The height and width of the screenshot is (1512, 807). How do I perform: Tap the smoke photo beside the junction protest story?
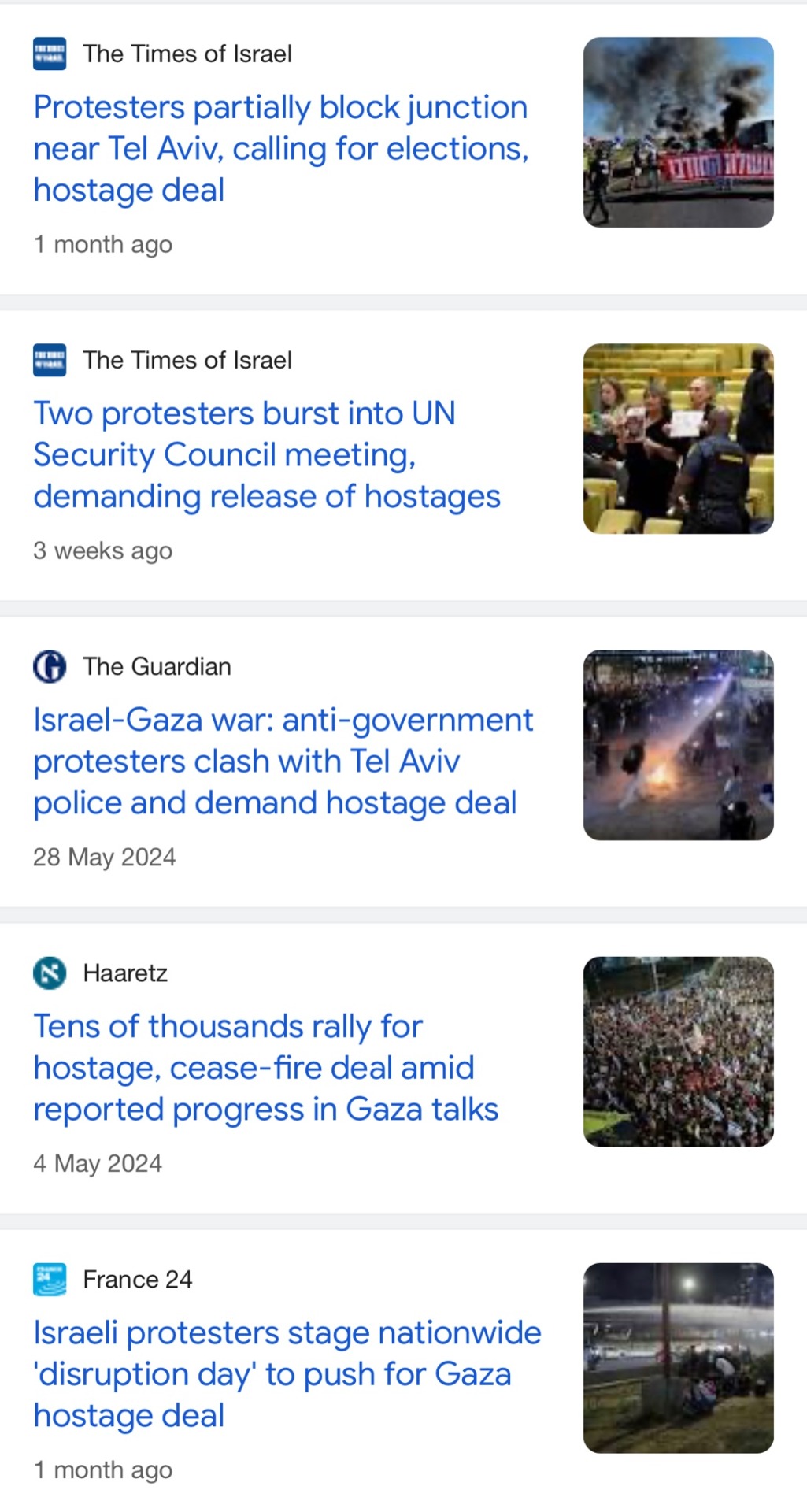tap(678, 132)
